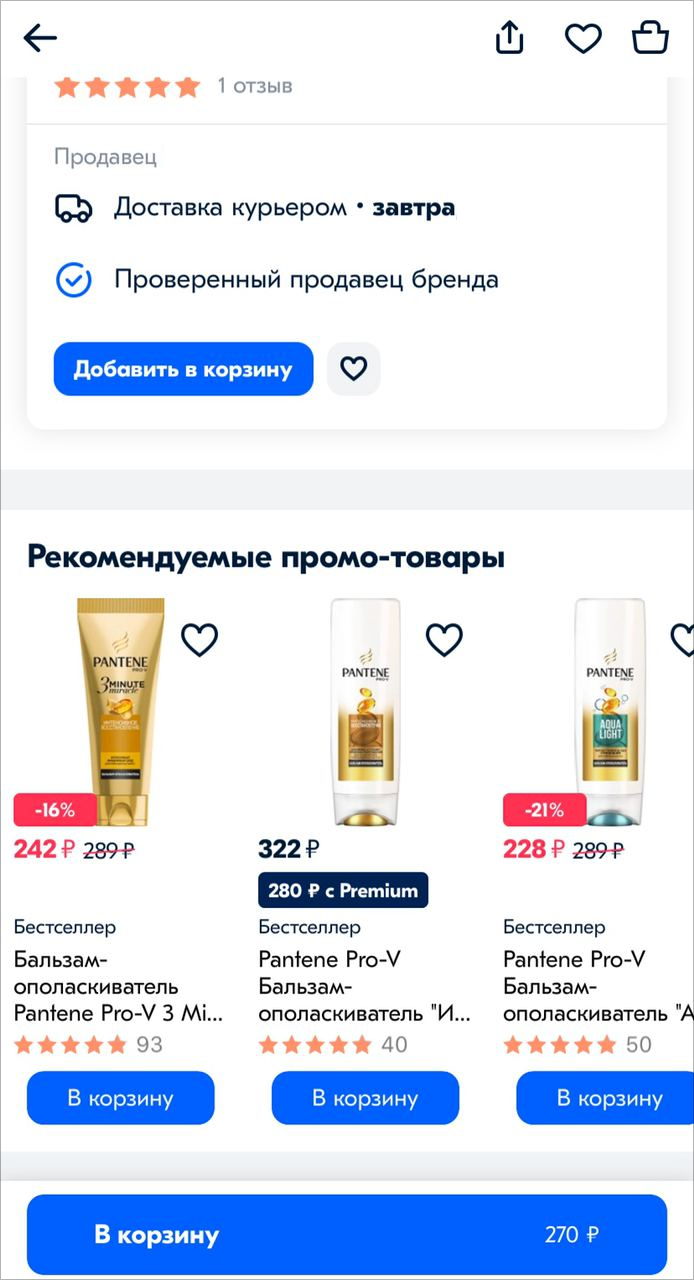Screen dimensions: 694x1280
Task: Share this product
Action: pos(510,38)
